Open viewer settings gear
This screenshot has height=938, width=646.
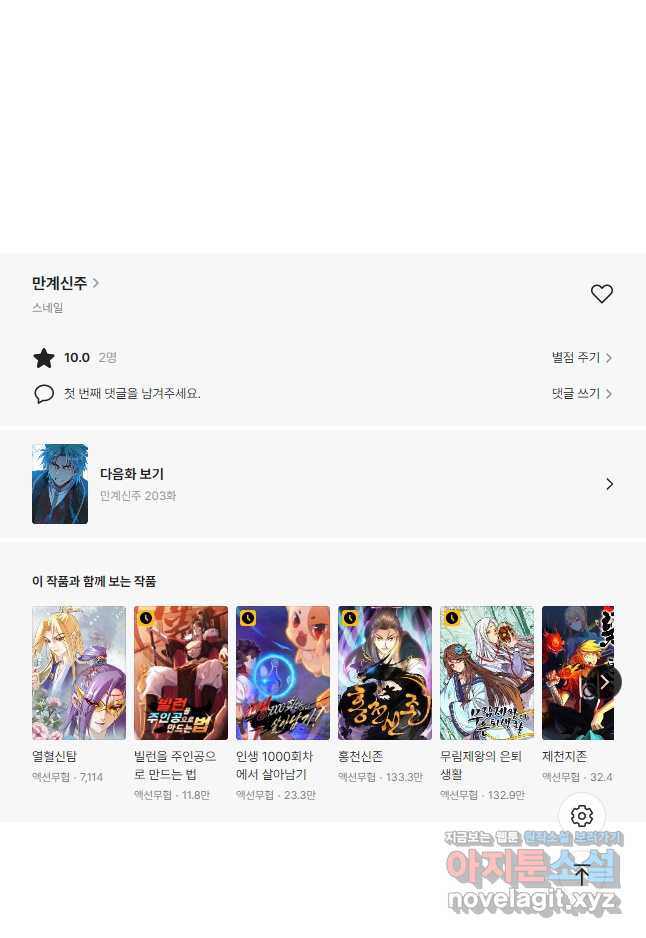582,816
